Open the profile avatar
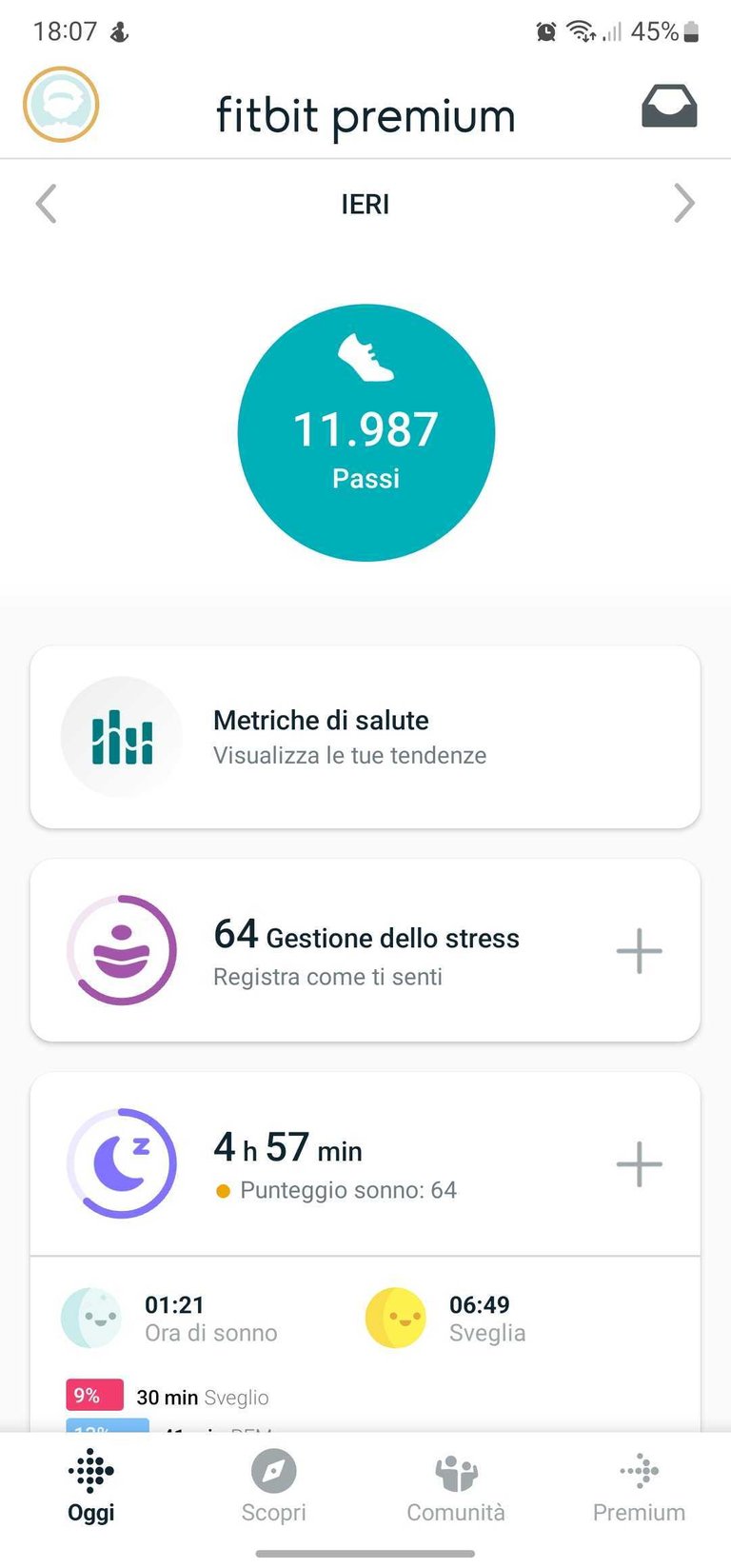731x1568 pixels. (61, 105)
